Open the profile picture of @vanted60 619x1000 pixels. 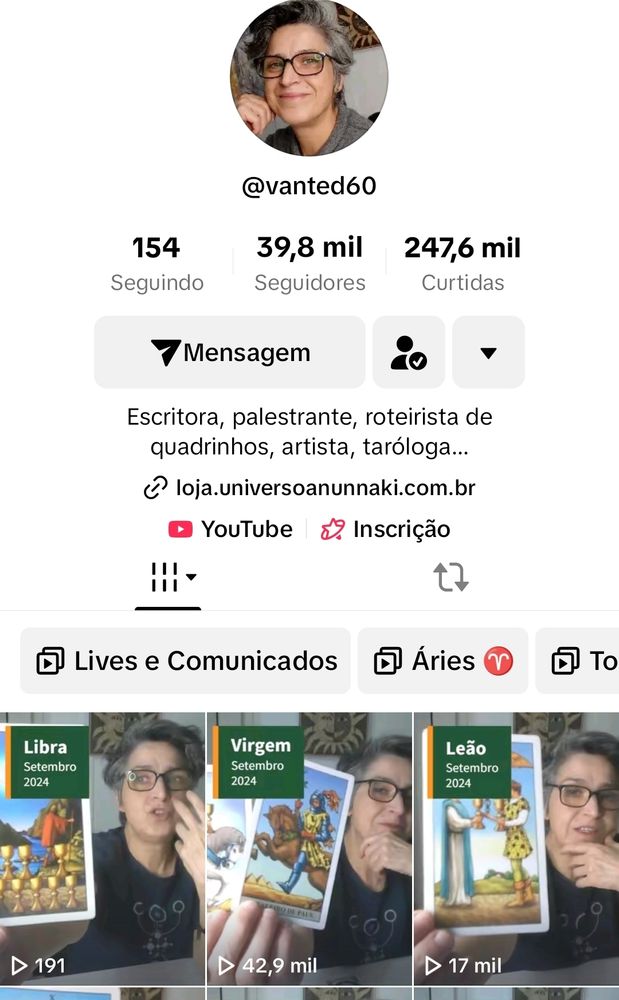pos(309,79)
